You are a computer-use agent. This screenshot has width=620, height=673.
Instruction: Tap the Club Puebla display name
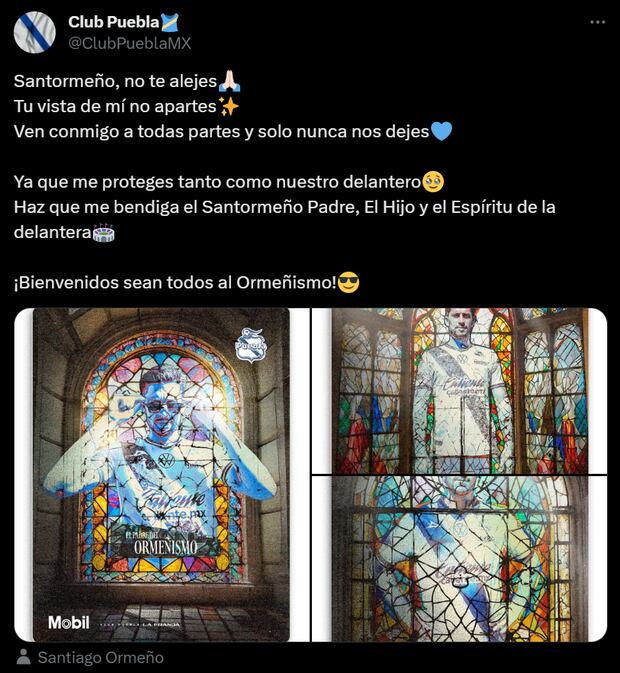point(112,22)
